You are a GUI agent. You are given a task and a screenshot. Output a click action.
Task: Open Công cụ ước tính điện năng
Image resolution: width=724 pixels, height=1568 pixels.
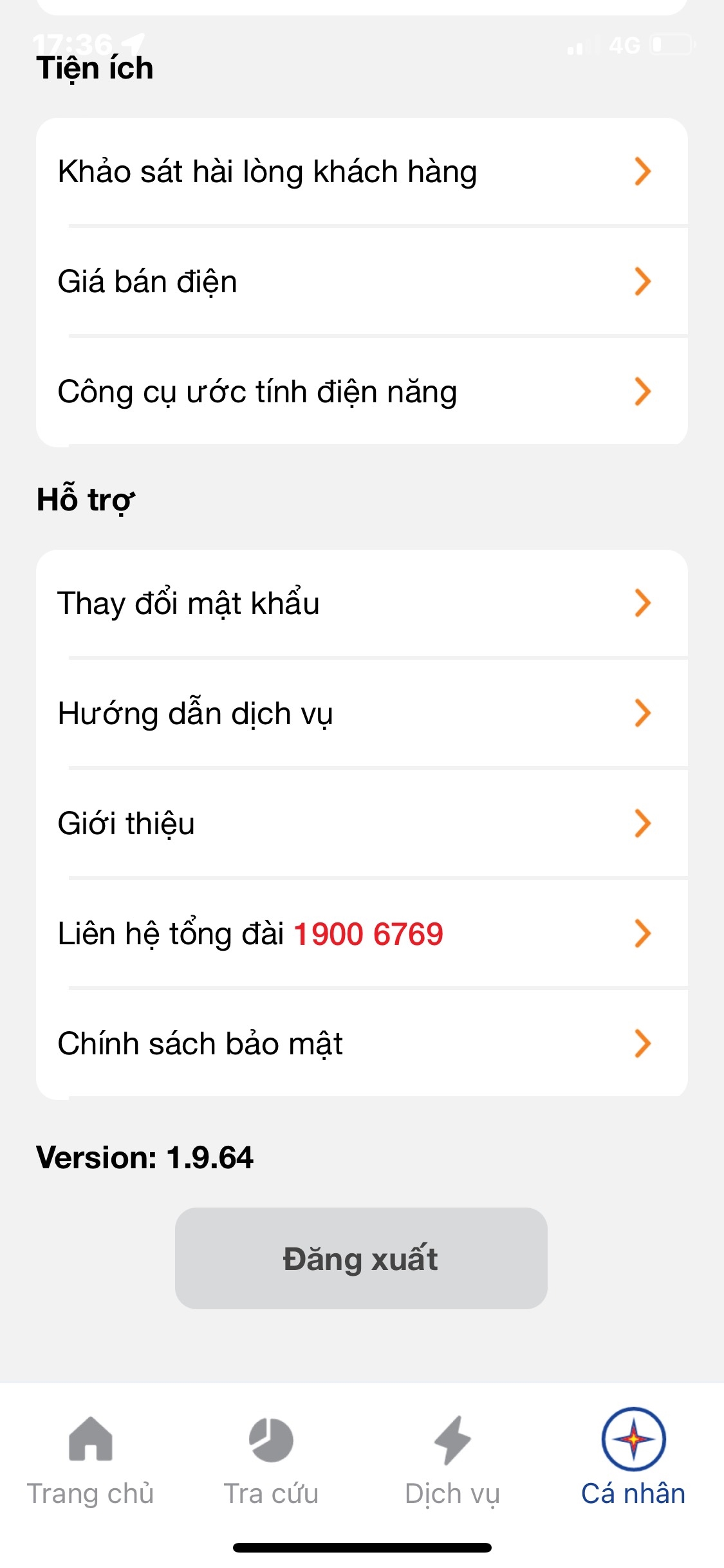point(362,391)
